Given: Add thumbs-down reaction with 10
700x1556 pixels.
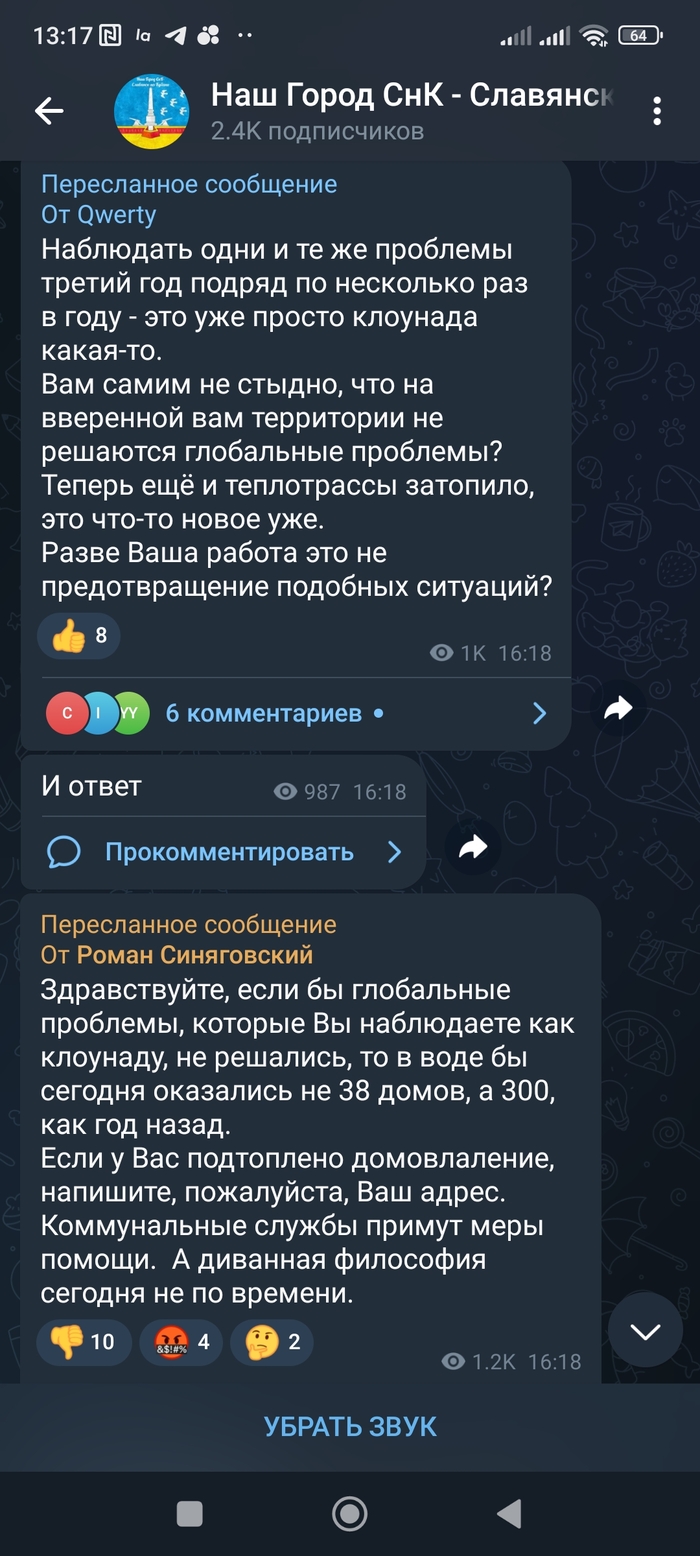Looking at the screenshot, I should click(x=83, y=1342).
